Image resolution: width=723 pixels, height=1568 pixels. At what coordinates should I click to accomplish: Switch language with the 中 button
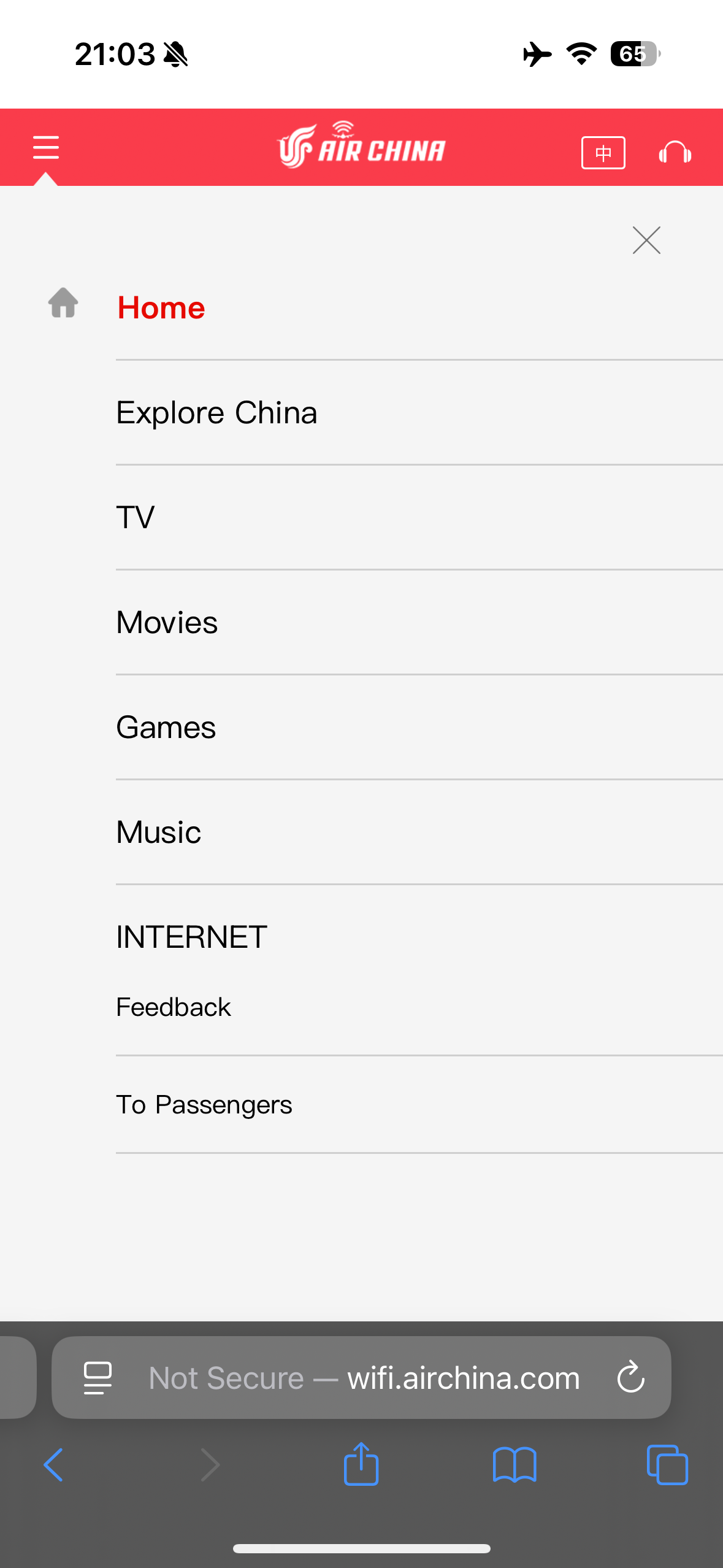[603, 153]
